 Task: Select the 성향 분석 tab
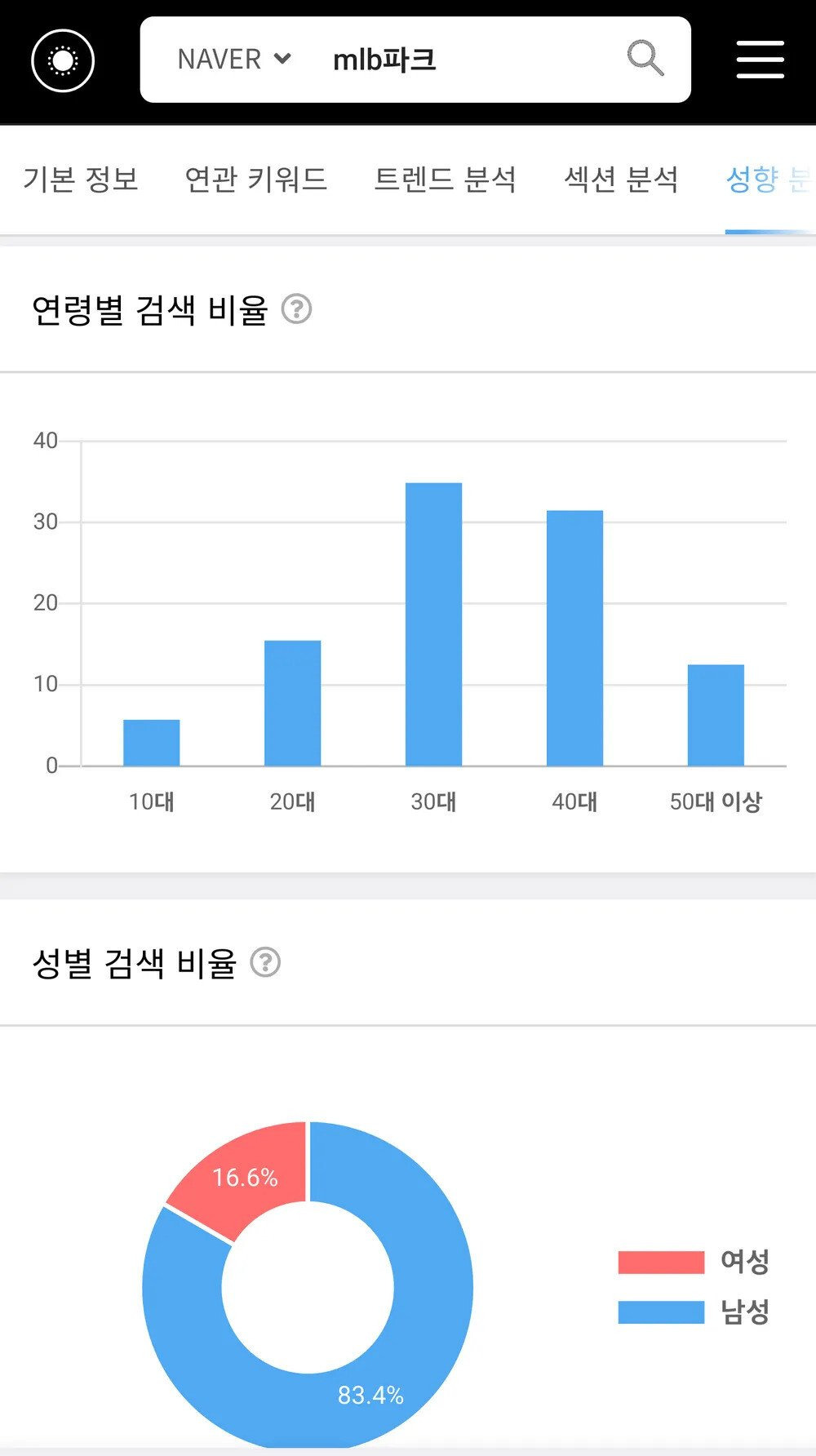(x=770, y=179)
